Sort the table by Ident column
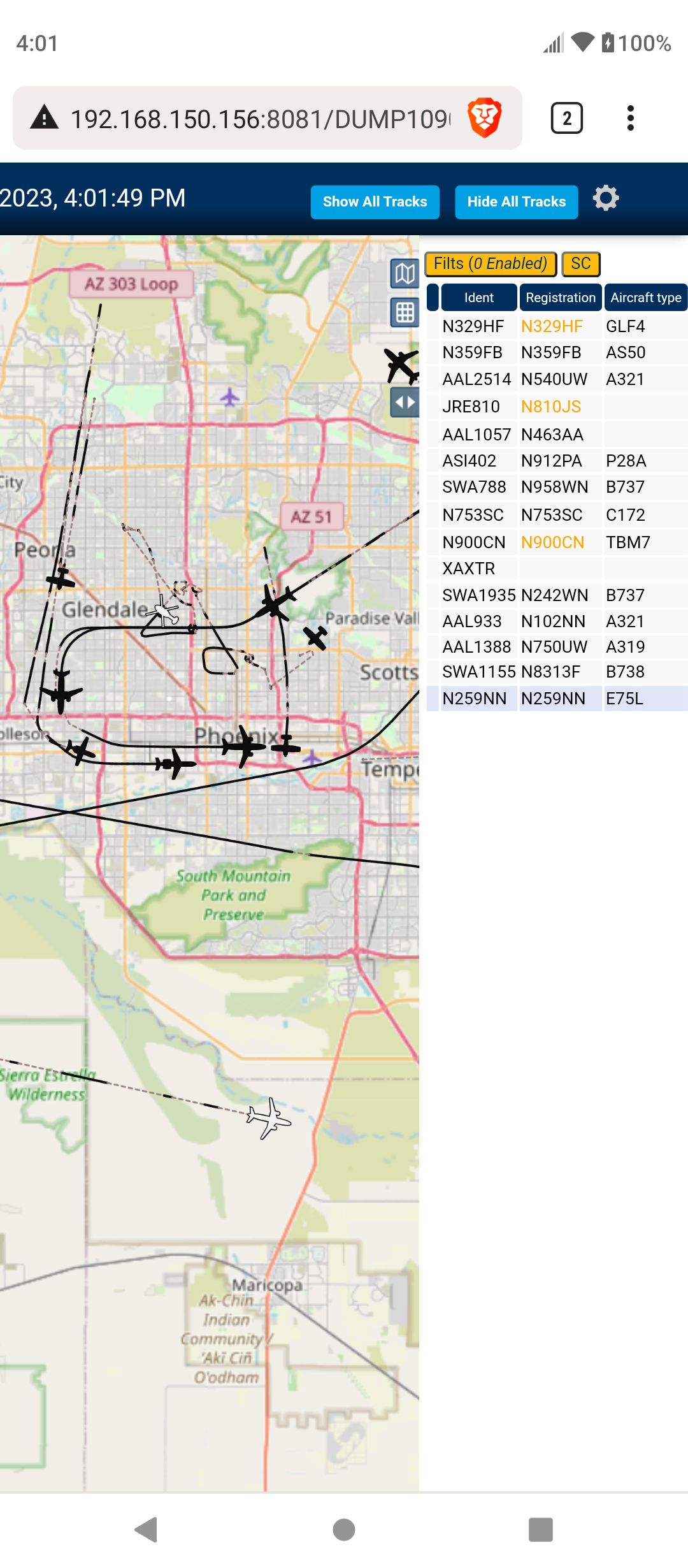Image resolution: width=688 pixels, height=1568 pixels. [479, 298]
